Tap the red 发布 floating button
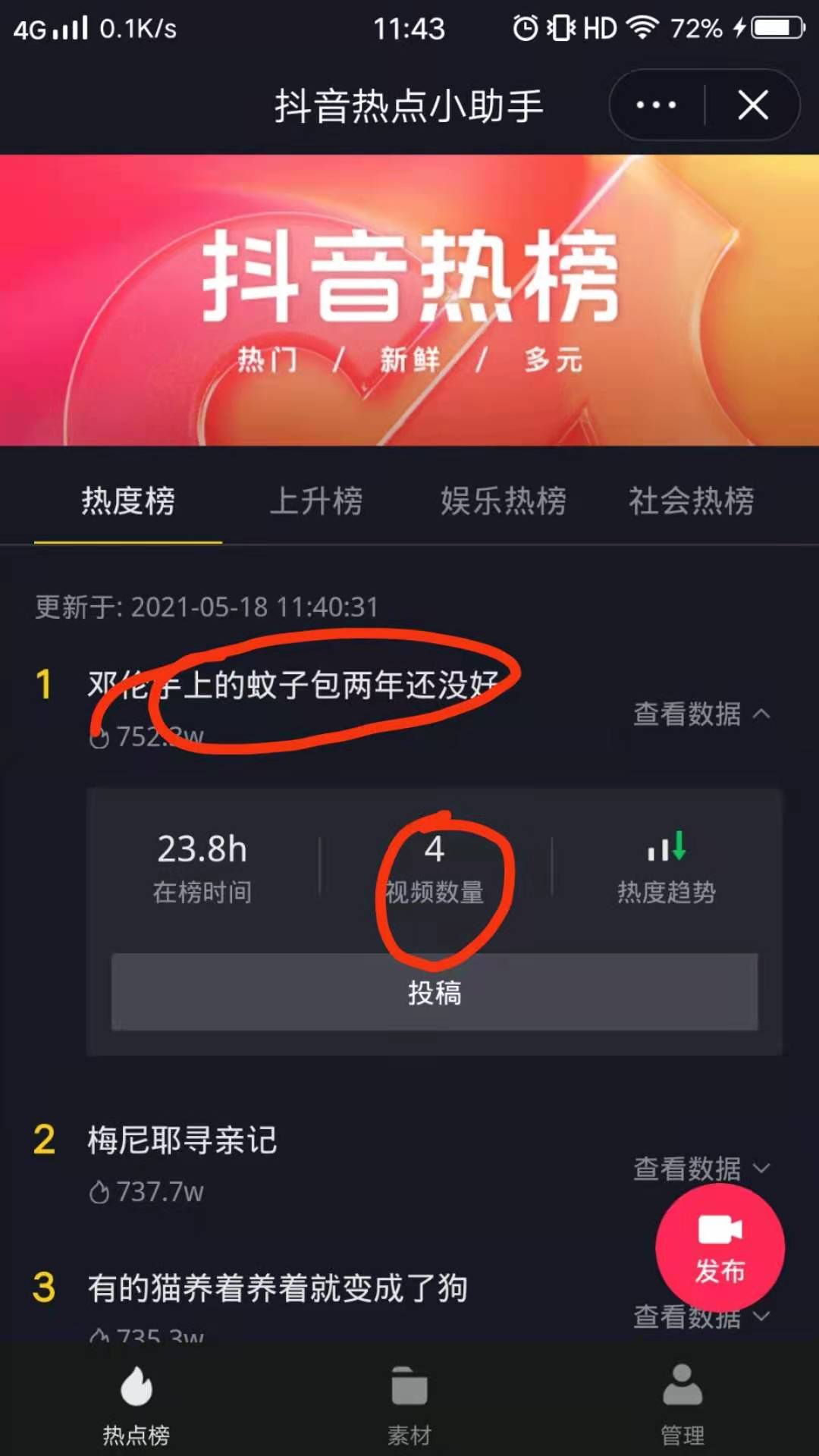Image resolution: width=819 pixels, height=1456 pixels. (x=720, y=1248)
